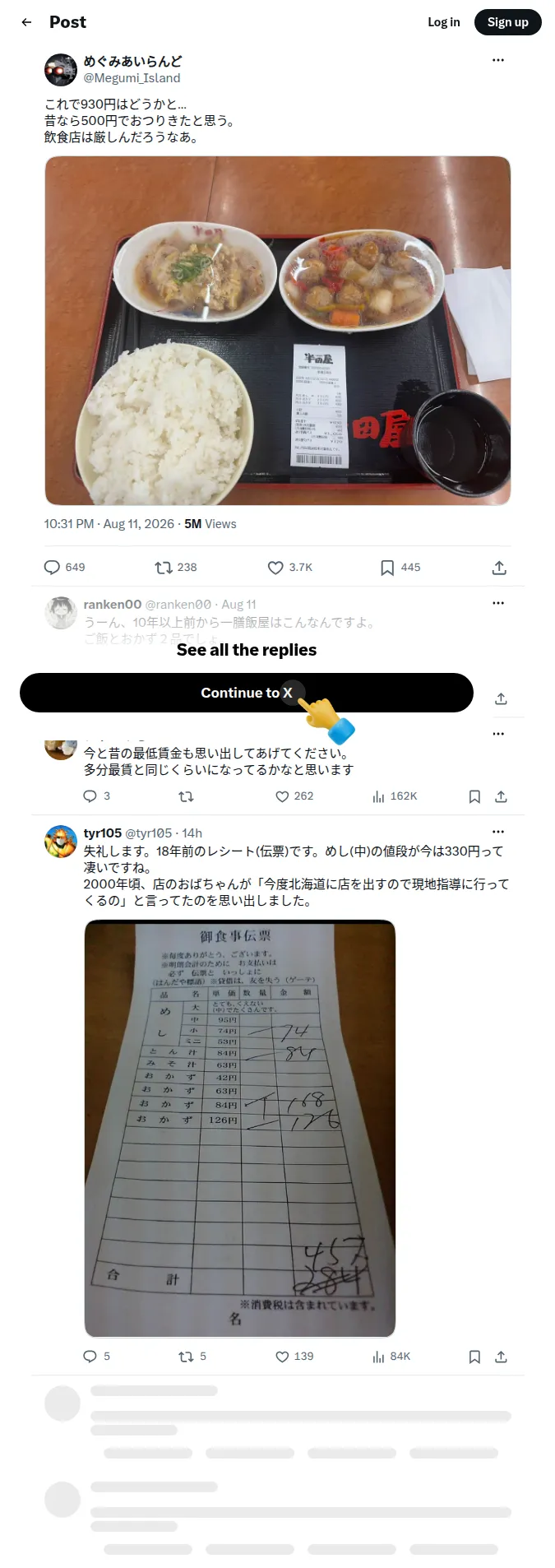The width and height of the screenshot is (555, 1568).
Task: Open the receipt photo in tyr105's reply
Action: [x=240, y=1129]
